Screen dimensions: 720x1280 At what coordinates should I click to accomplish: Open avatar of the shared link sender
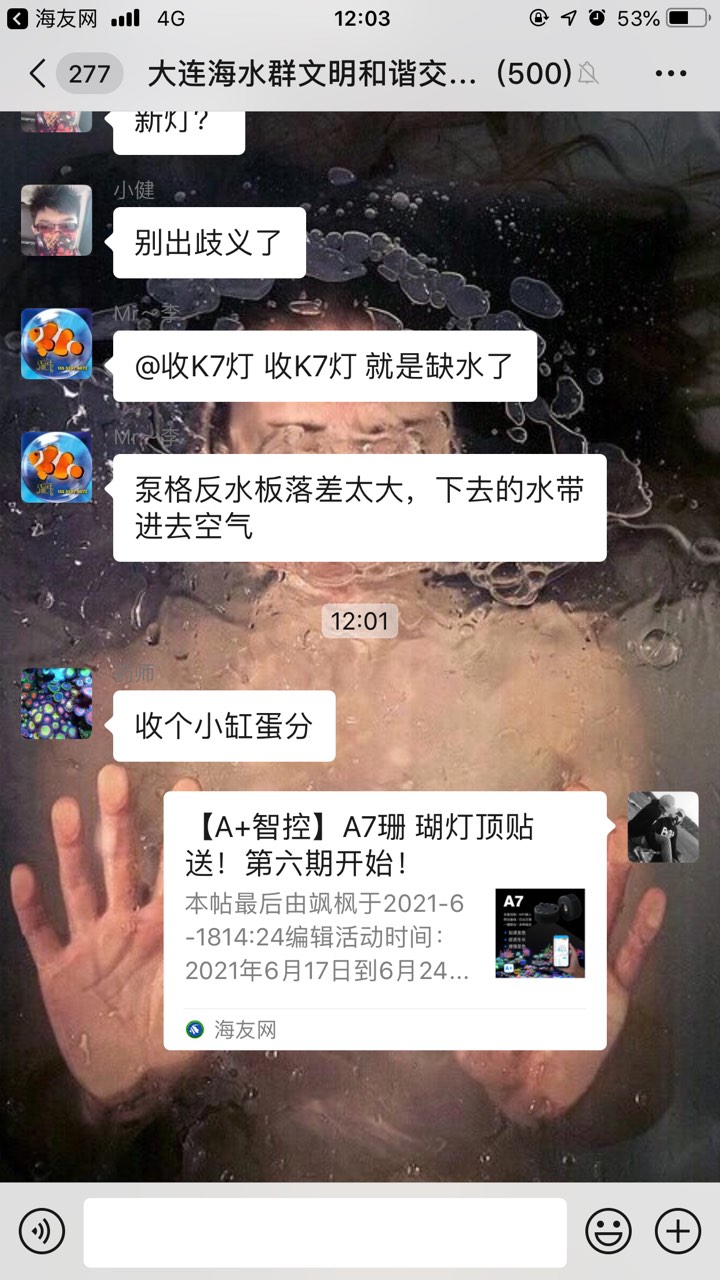pyautogui.click(x=662, y=827)
